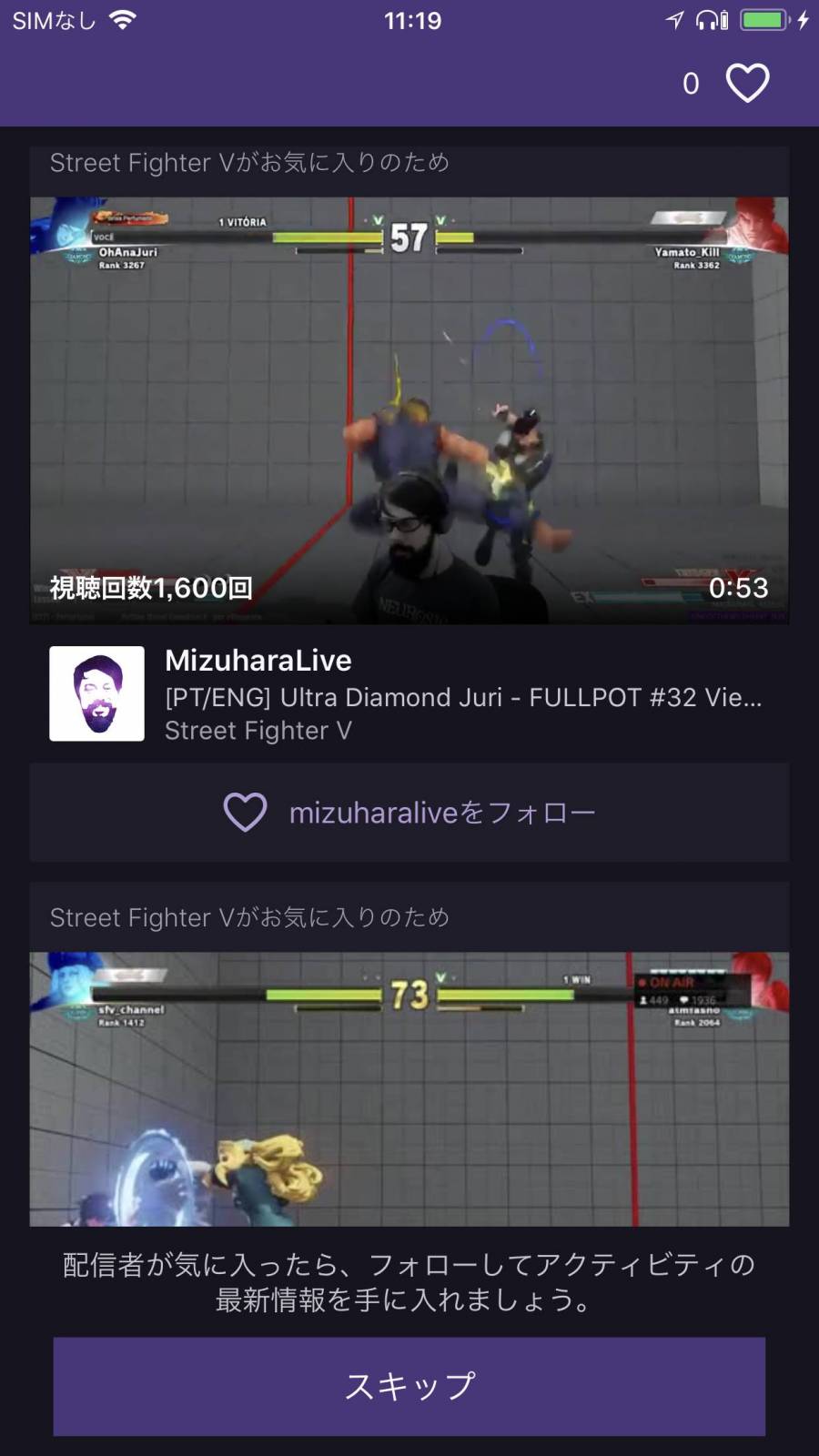Follow mizuharalive

409,812
